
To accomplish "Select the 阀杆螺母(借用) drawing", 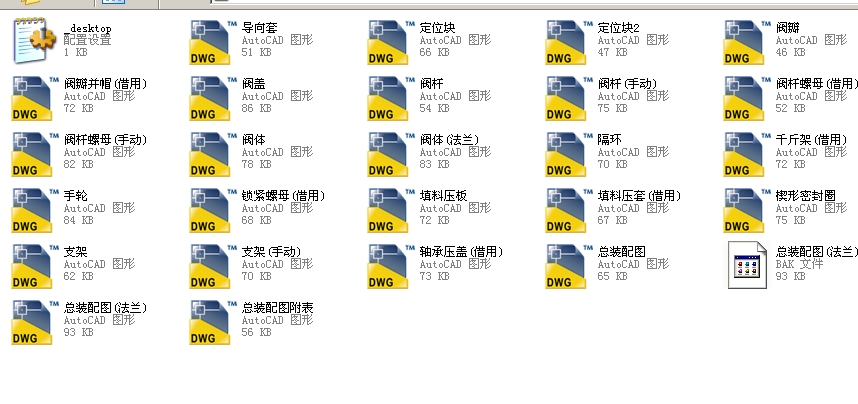I will pos(747,97).
